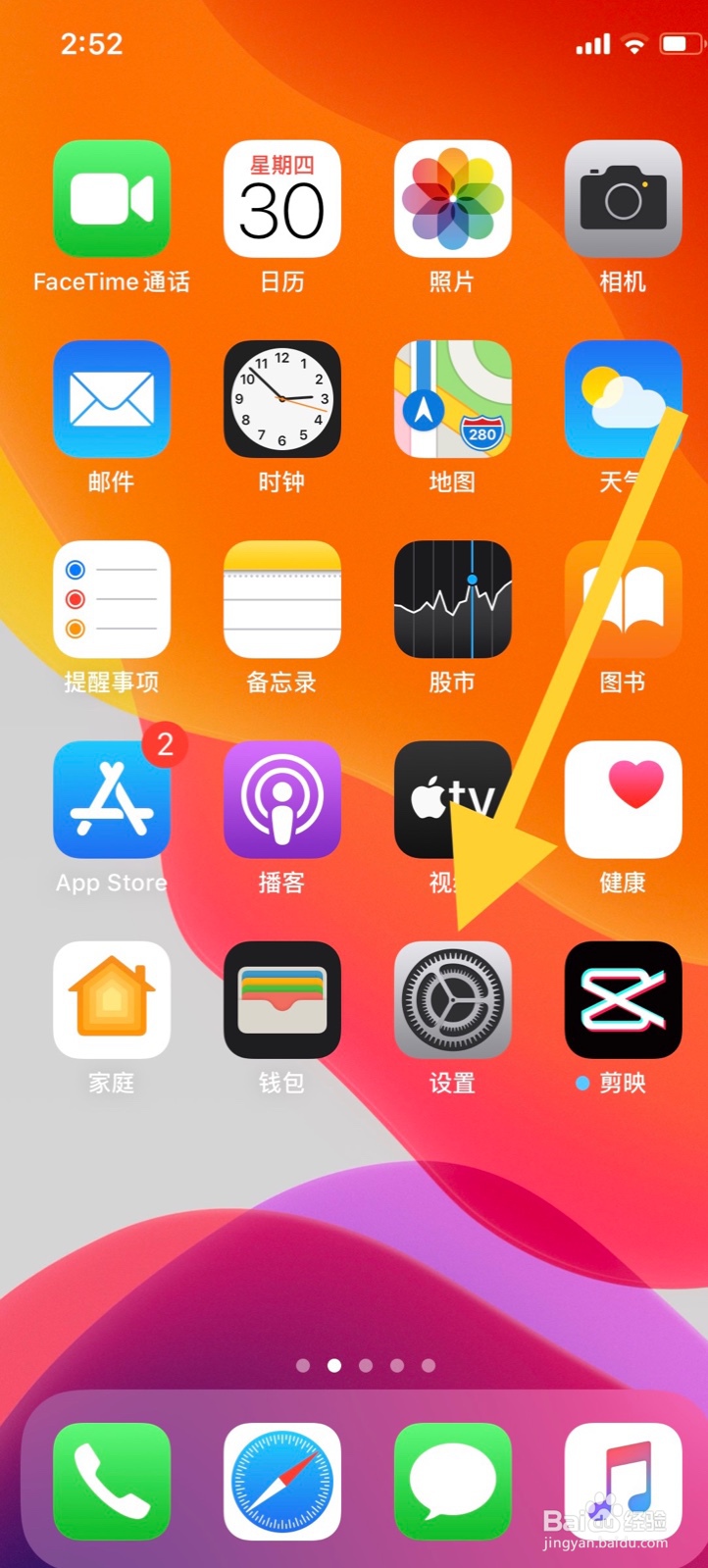Open 提醒事项 Reminders

pyautogui.click(x=112, y=600)
